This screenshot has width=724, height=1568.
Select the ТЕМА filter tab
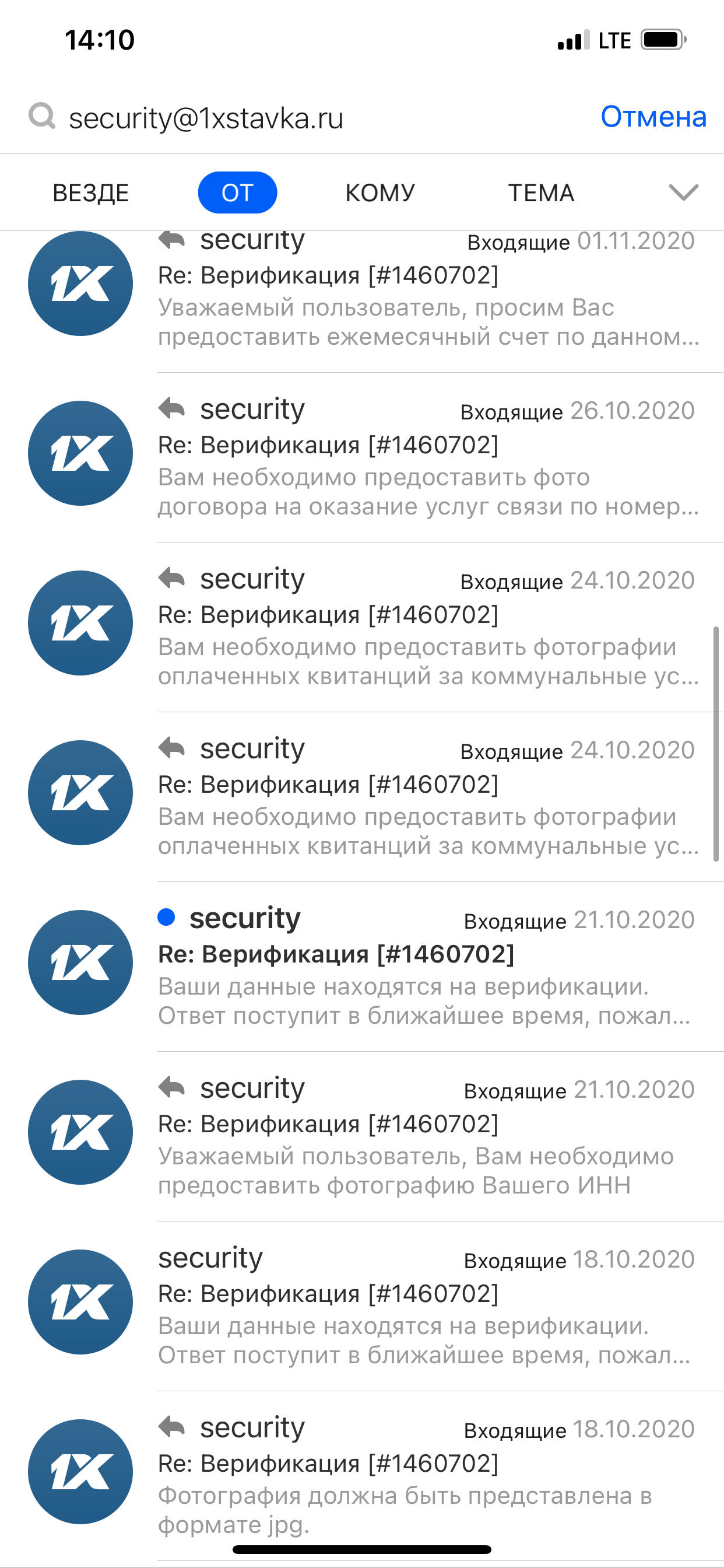pyautogui.click(x=541, y=193)
